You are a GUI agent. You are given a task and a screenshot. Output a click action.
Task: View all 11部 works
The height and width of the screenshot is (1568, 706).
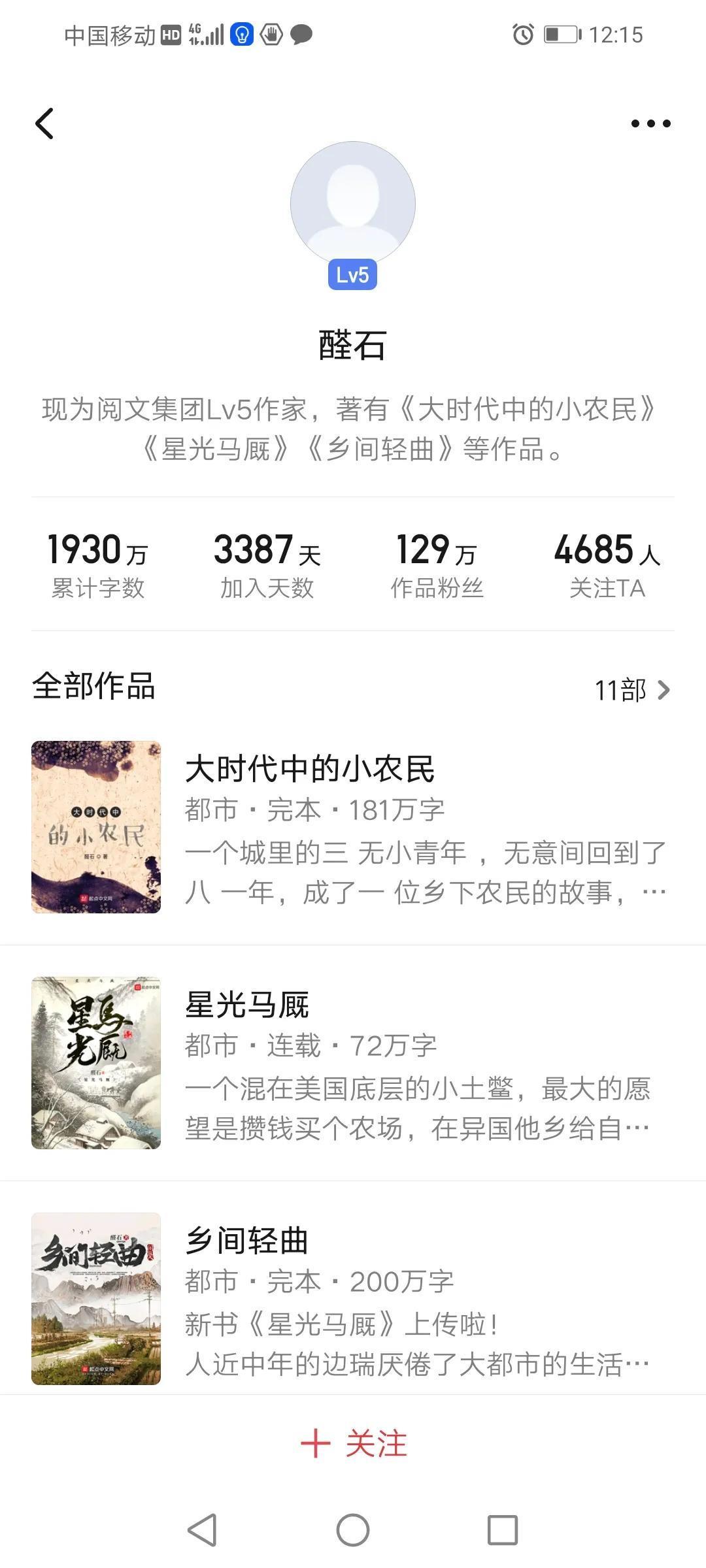[x=631, y=690]
